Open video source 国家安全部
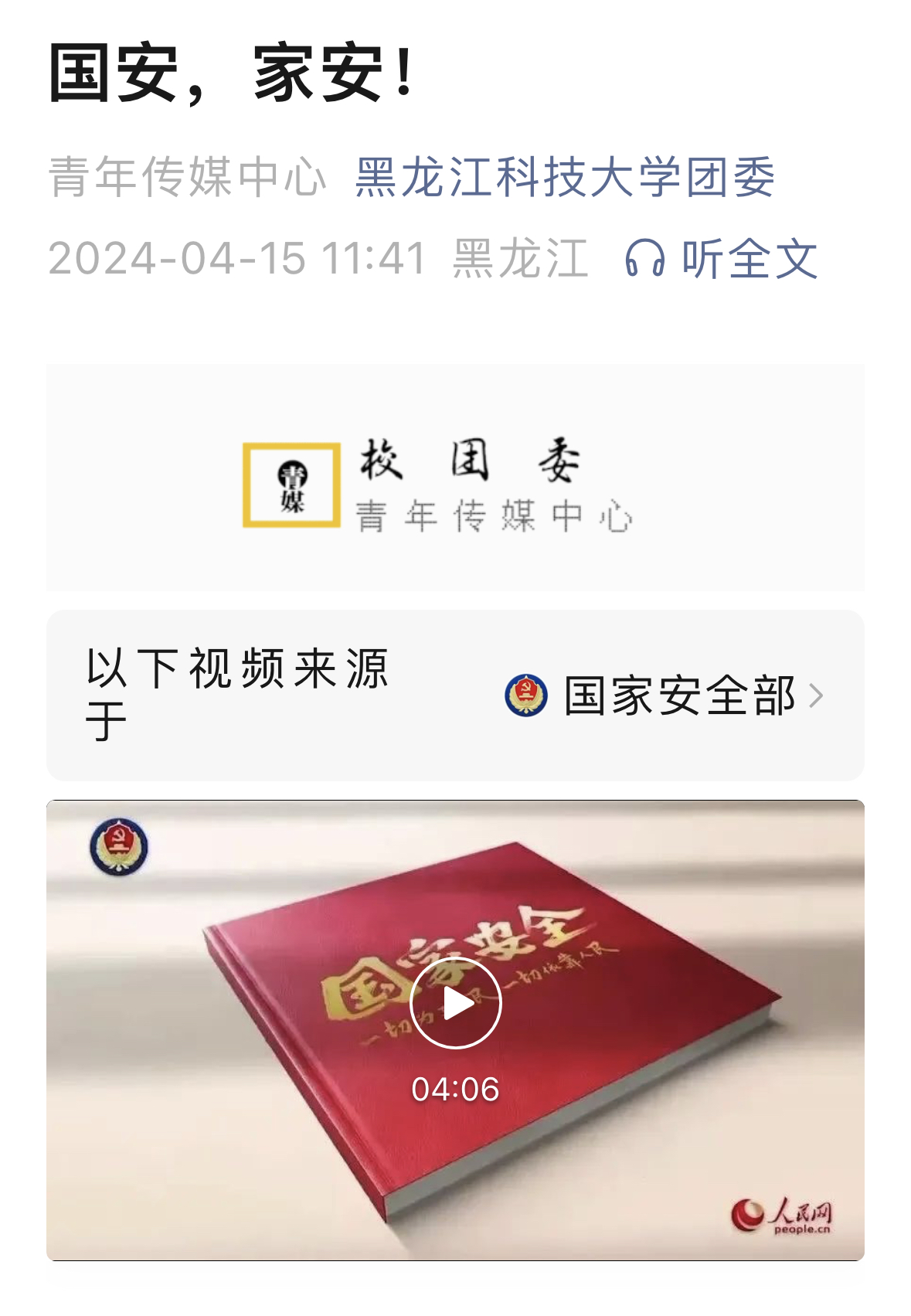 tap(665, 695)
